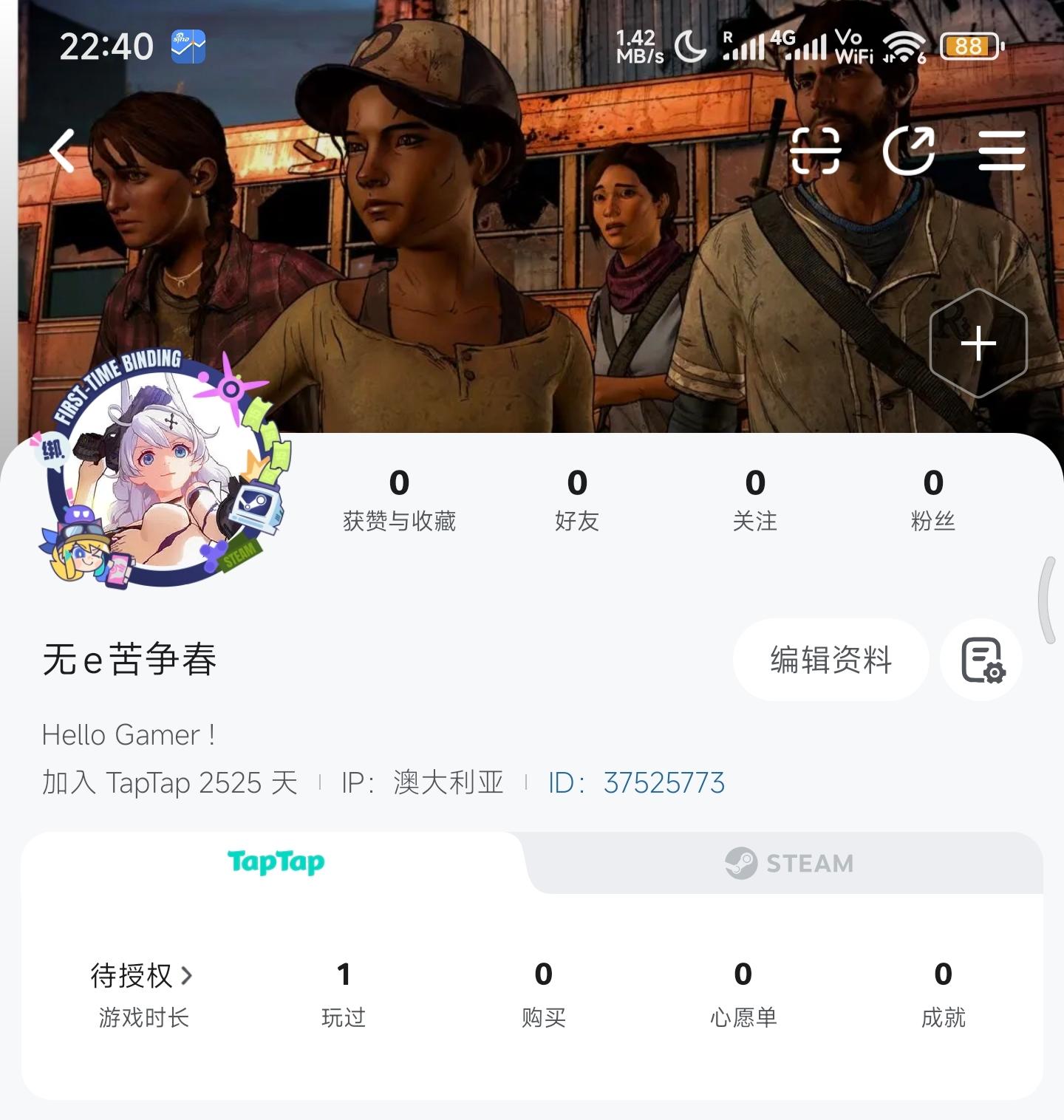1064x1120 pixels.
Task: Open the QR code scanner
Action: (815, 151)
